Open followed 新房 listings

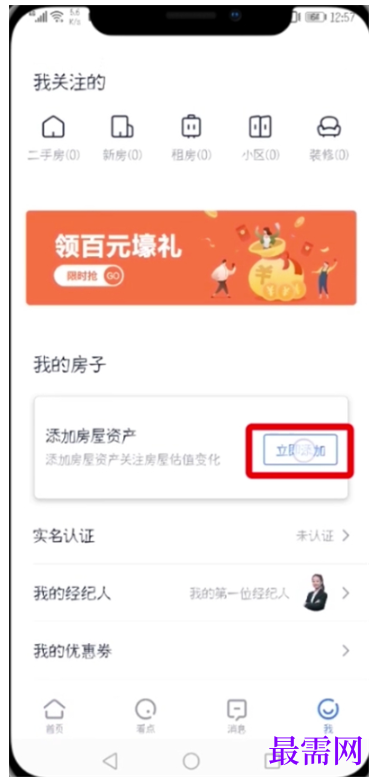122,137
